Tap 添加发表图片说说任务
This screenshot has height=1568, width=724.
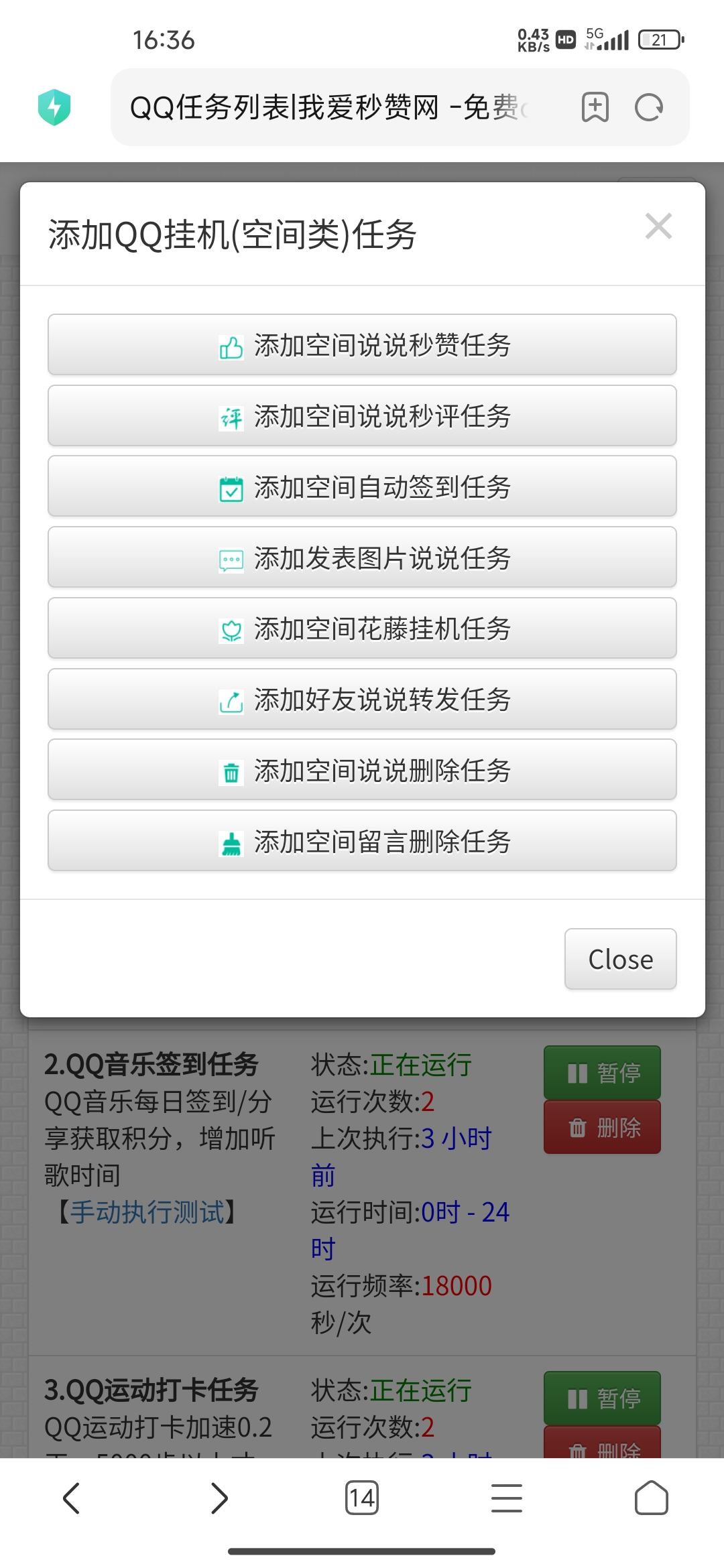pos(362,558)
